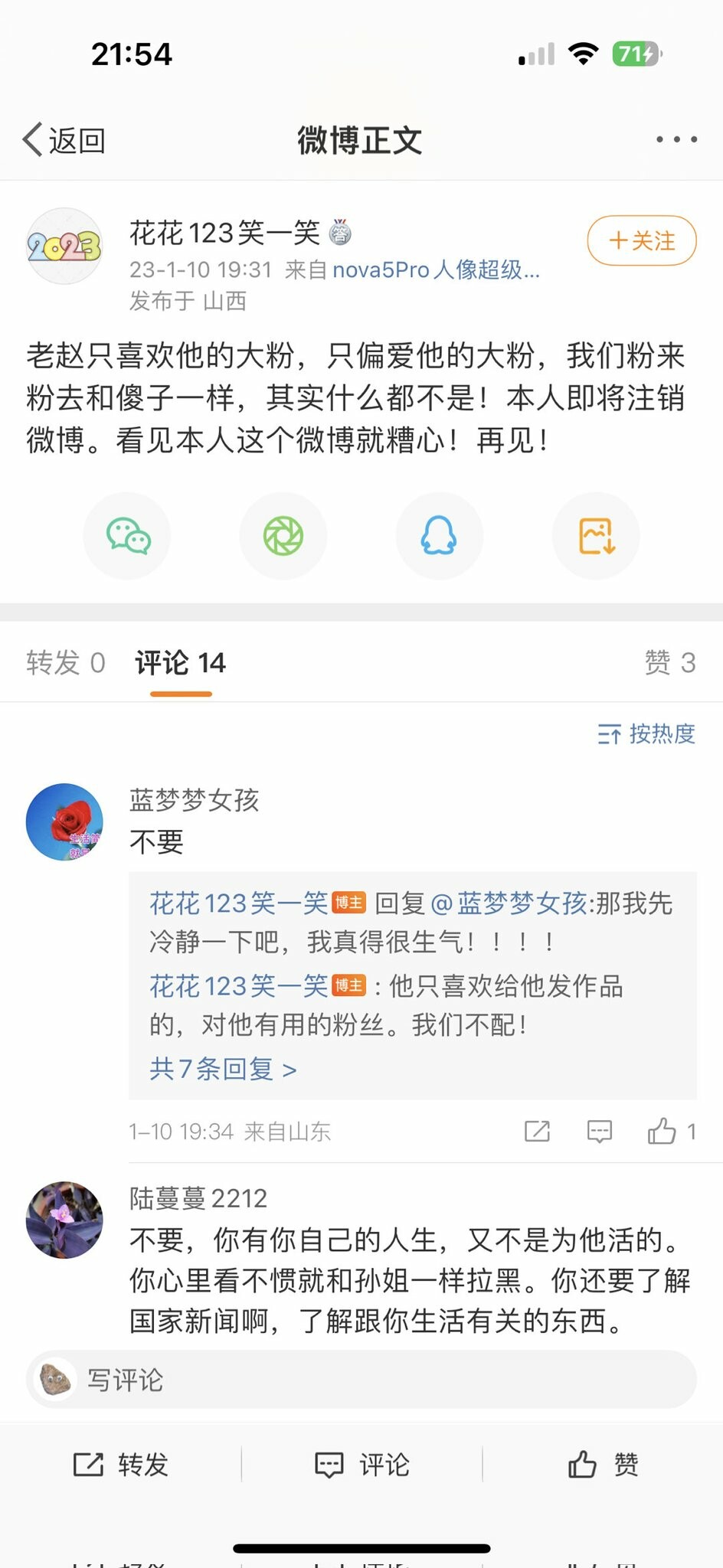
Task: Switch to the 赞 3 tab
Action: coord(669,662)
